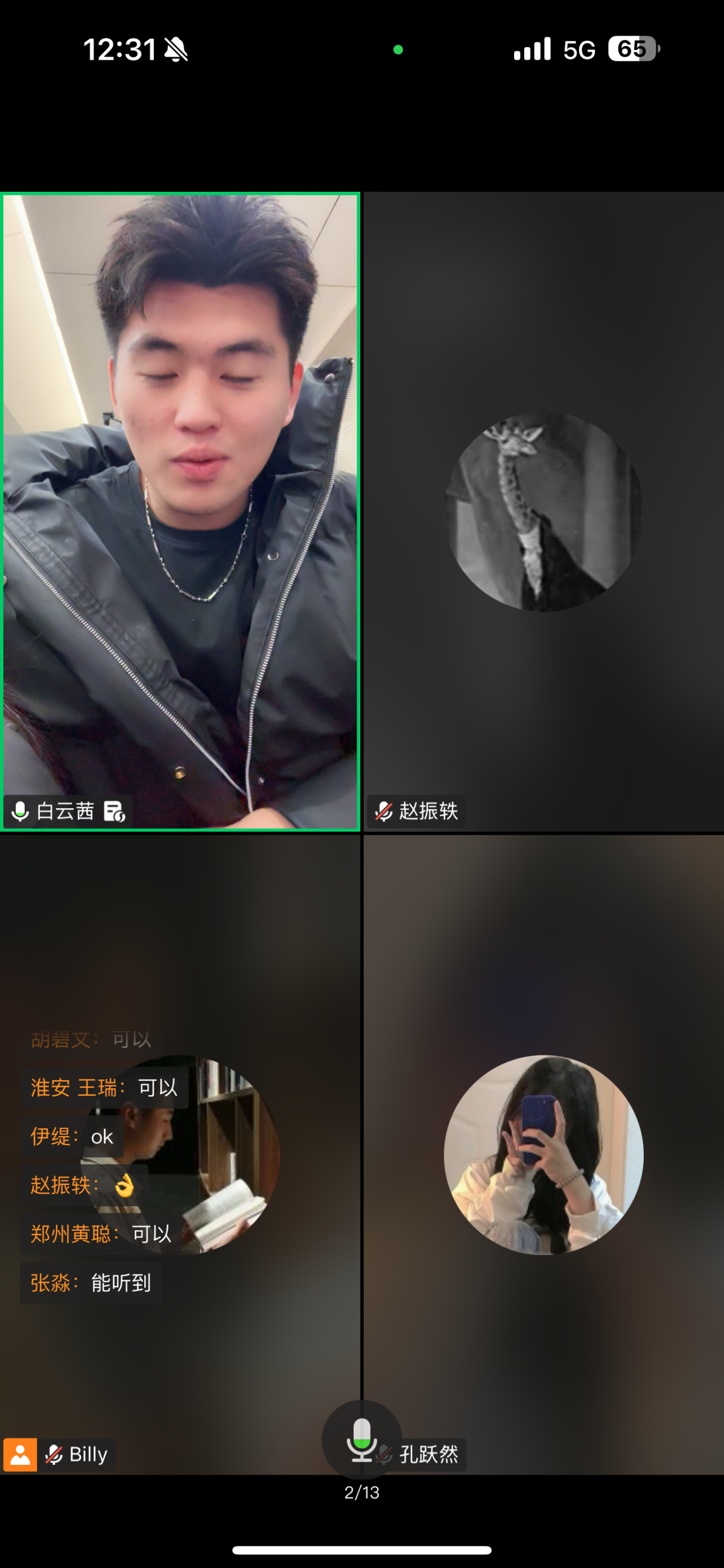Select 白云茜's video tile

(x=180, y=511)
